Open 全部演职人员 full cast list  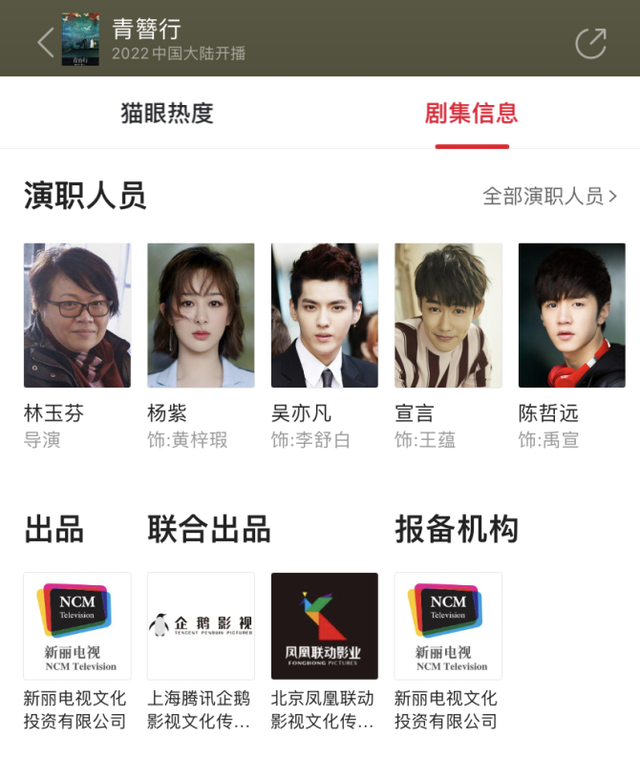point(550,196)
